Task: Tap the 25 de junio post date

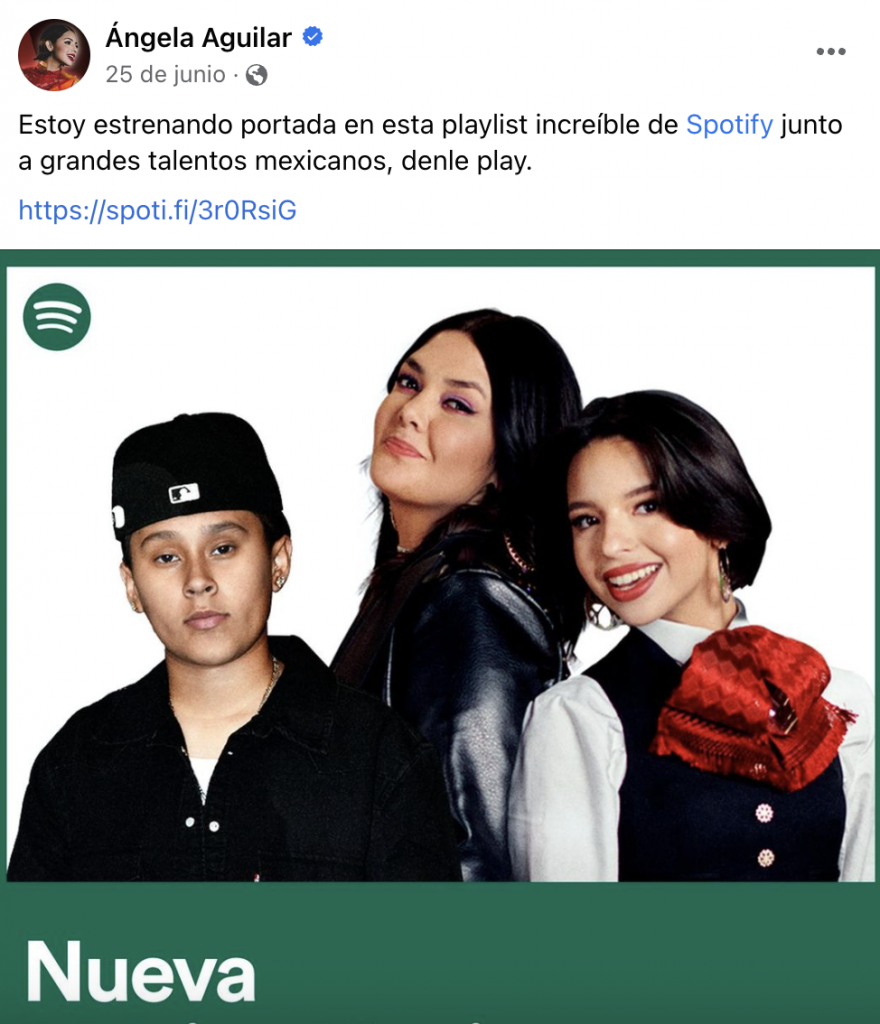Action: click(165, 75)
